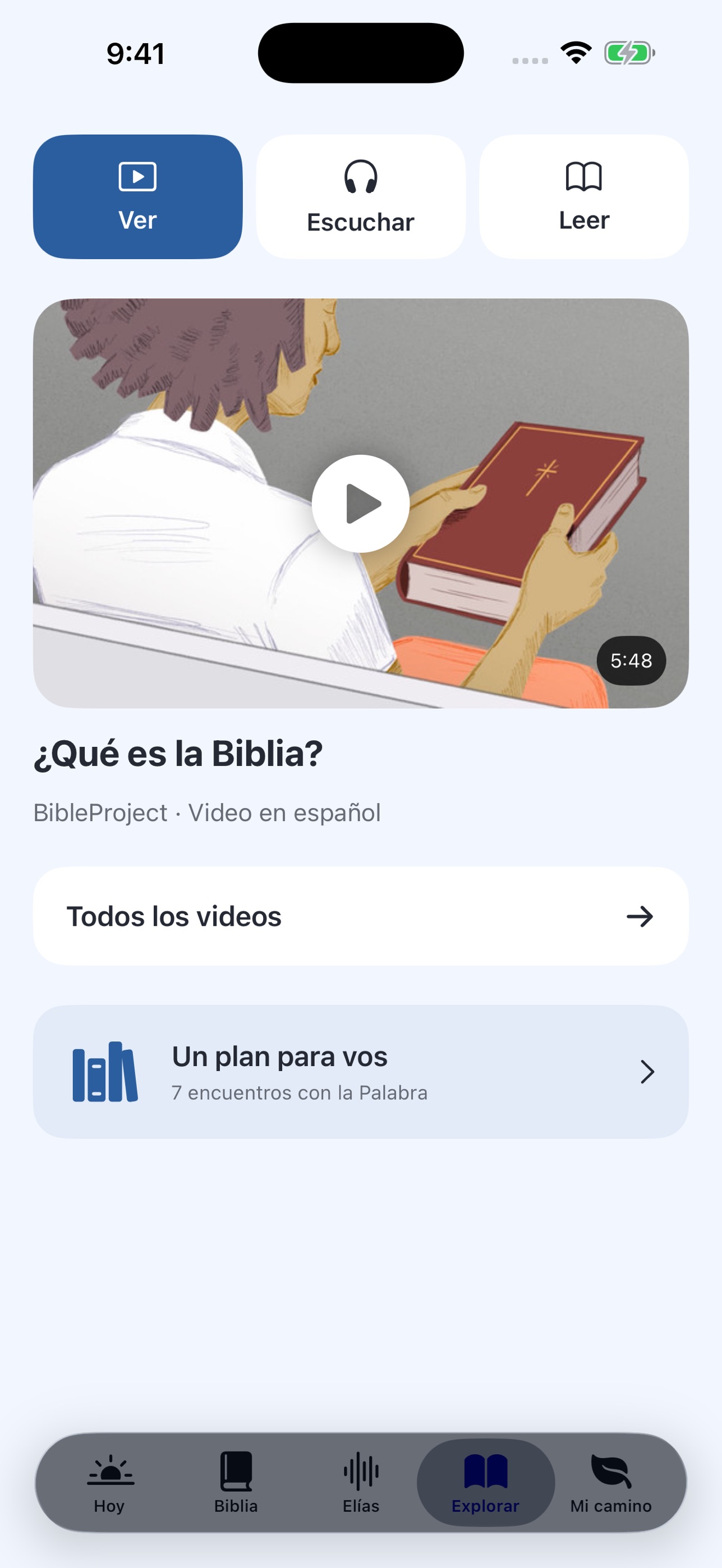Open the Un plan para vos card
The width and height of the screenshot is (722, 1568).
click(x=361, y=1072)
